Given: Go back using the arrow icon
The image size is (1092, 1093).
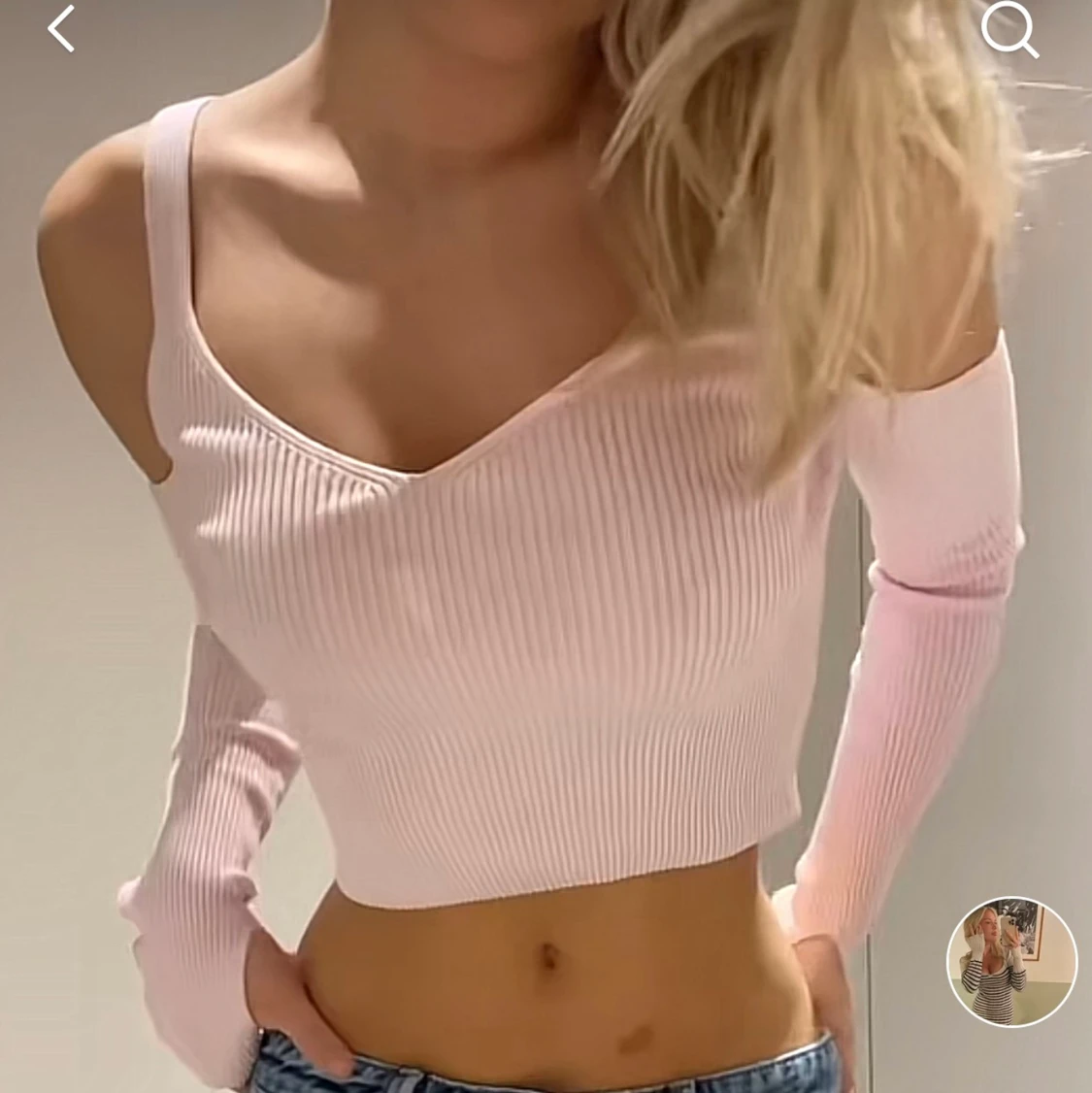Looking at the screenshot, I should 61,28.
